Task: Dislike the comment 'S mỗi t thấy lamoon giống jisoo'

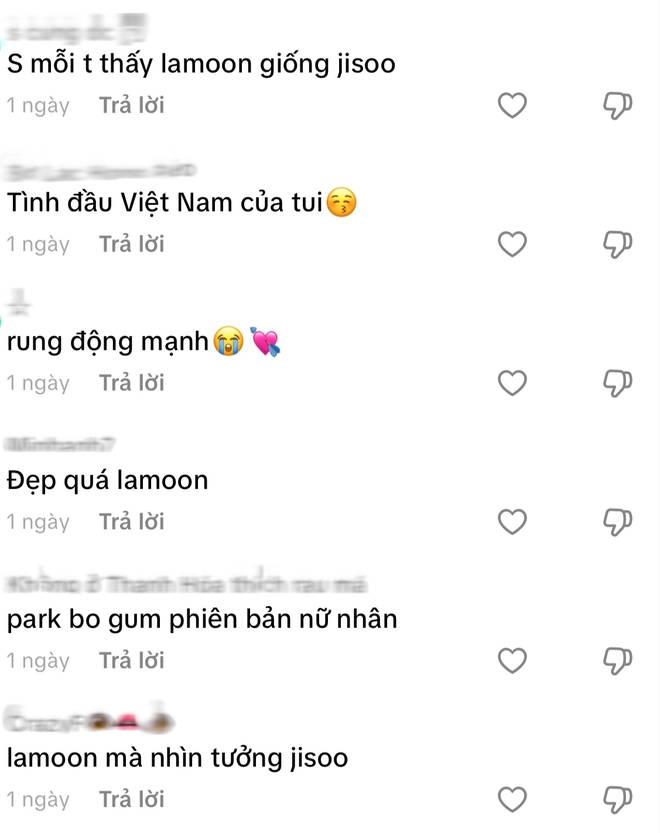Action: point(618,105)
